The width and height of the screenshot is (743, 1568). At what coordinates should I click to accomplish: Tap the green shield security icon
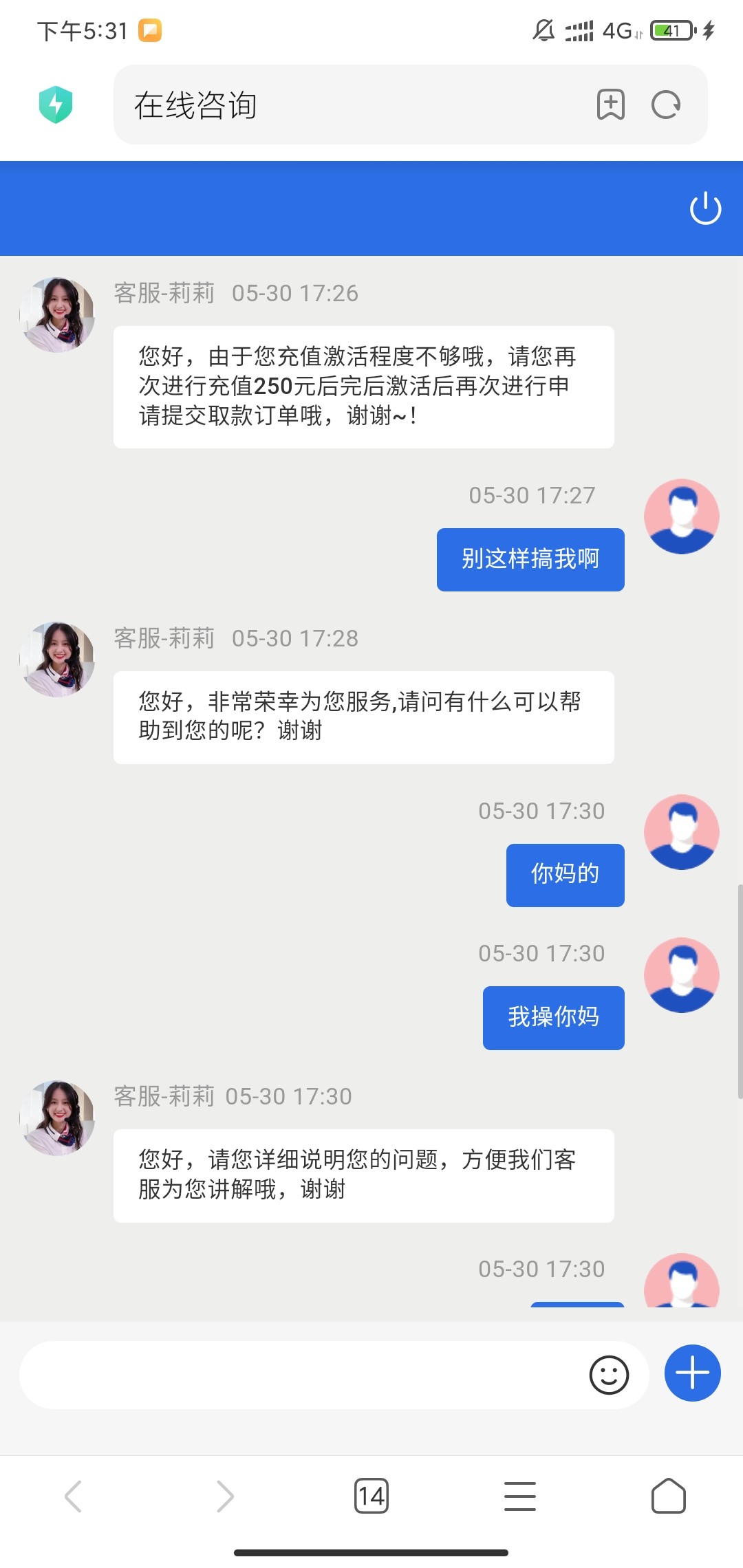[x=56, y=105]
